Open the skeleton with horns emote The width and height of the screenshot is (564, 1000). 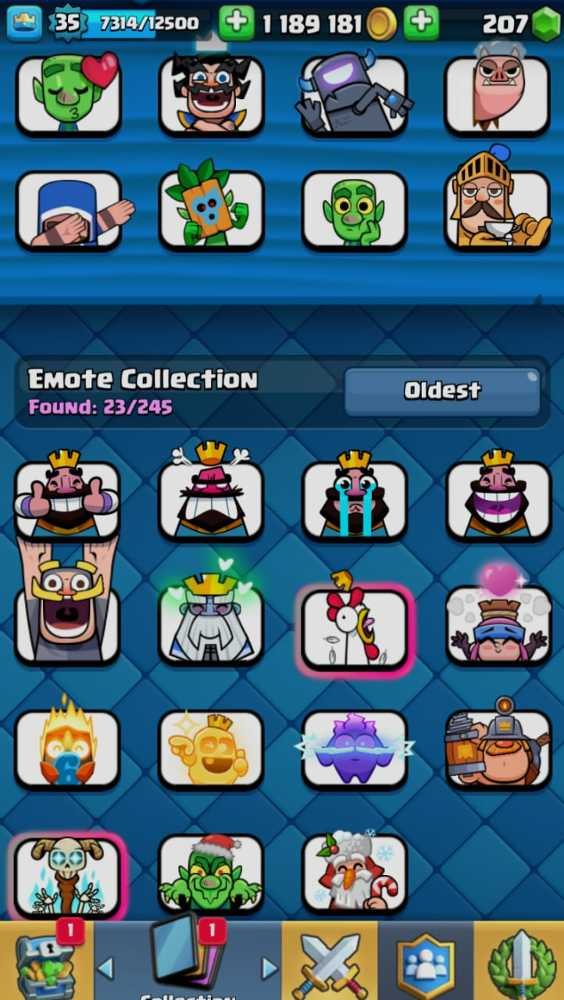(68, 876)
